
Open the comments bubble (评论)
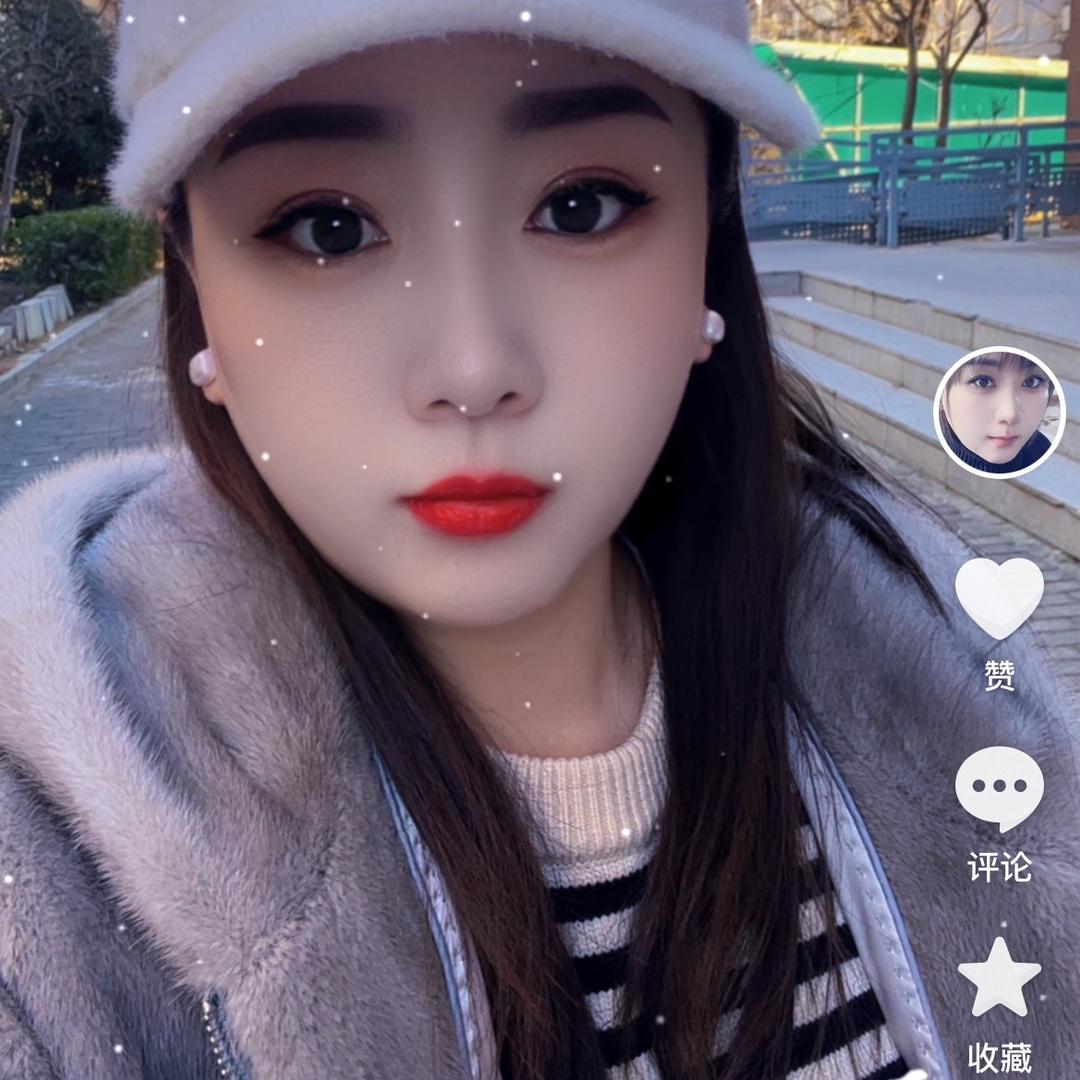[x=999, y=788]
